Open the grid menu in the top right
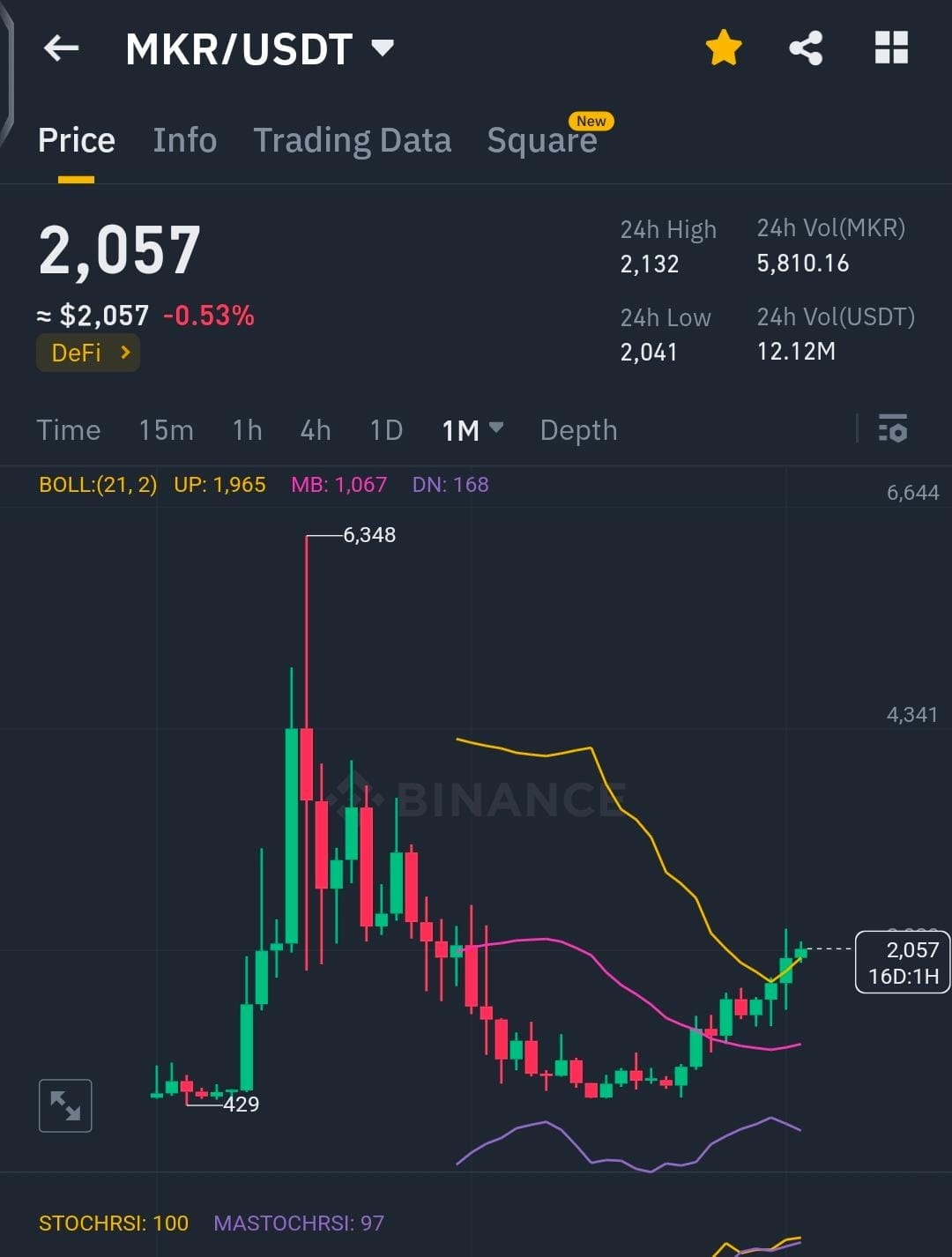Viewport: 952px width, 1257px height. 890,48
